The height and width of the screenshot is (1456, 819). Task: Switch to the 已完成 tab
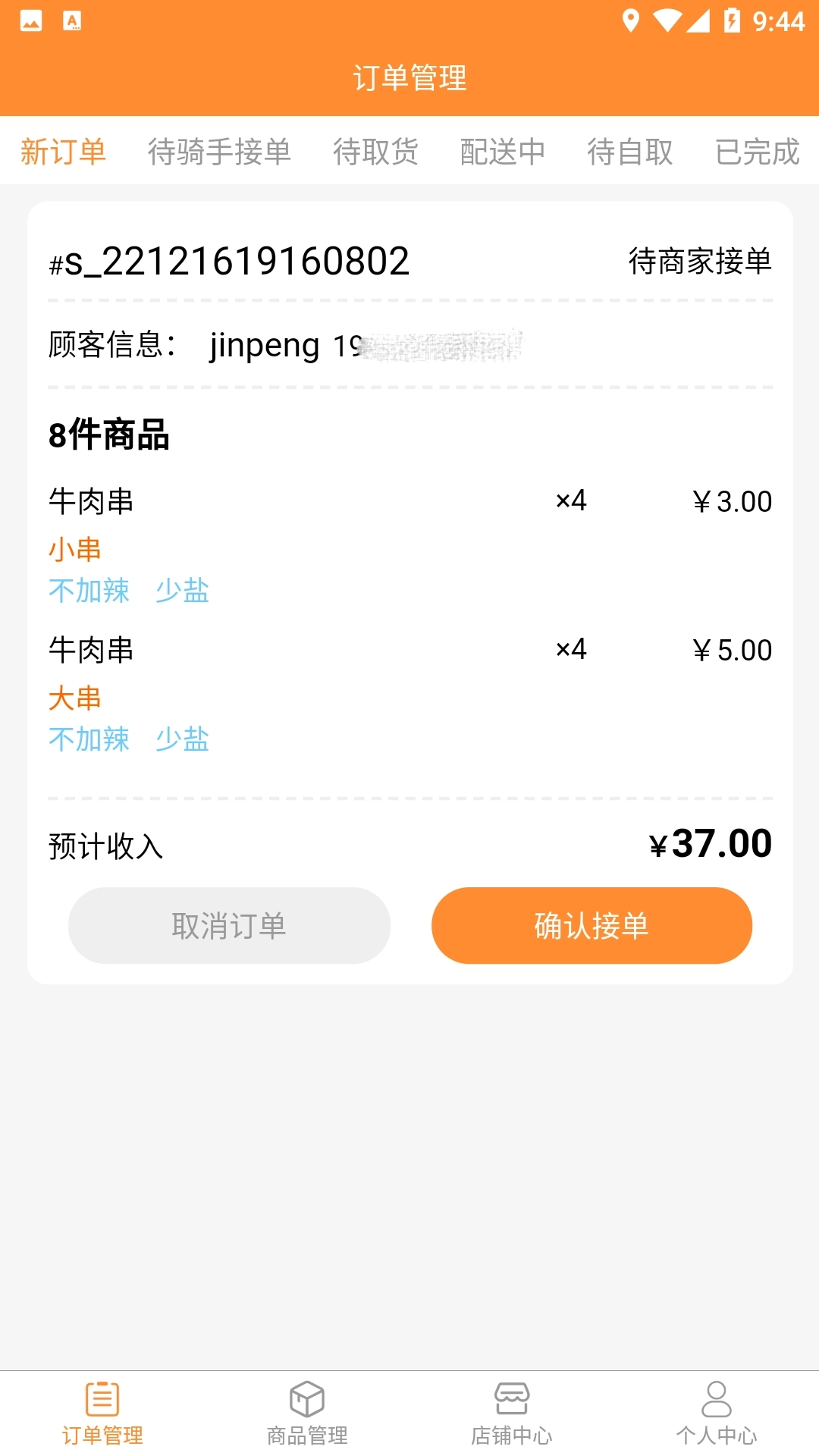coord(758,151)
